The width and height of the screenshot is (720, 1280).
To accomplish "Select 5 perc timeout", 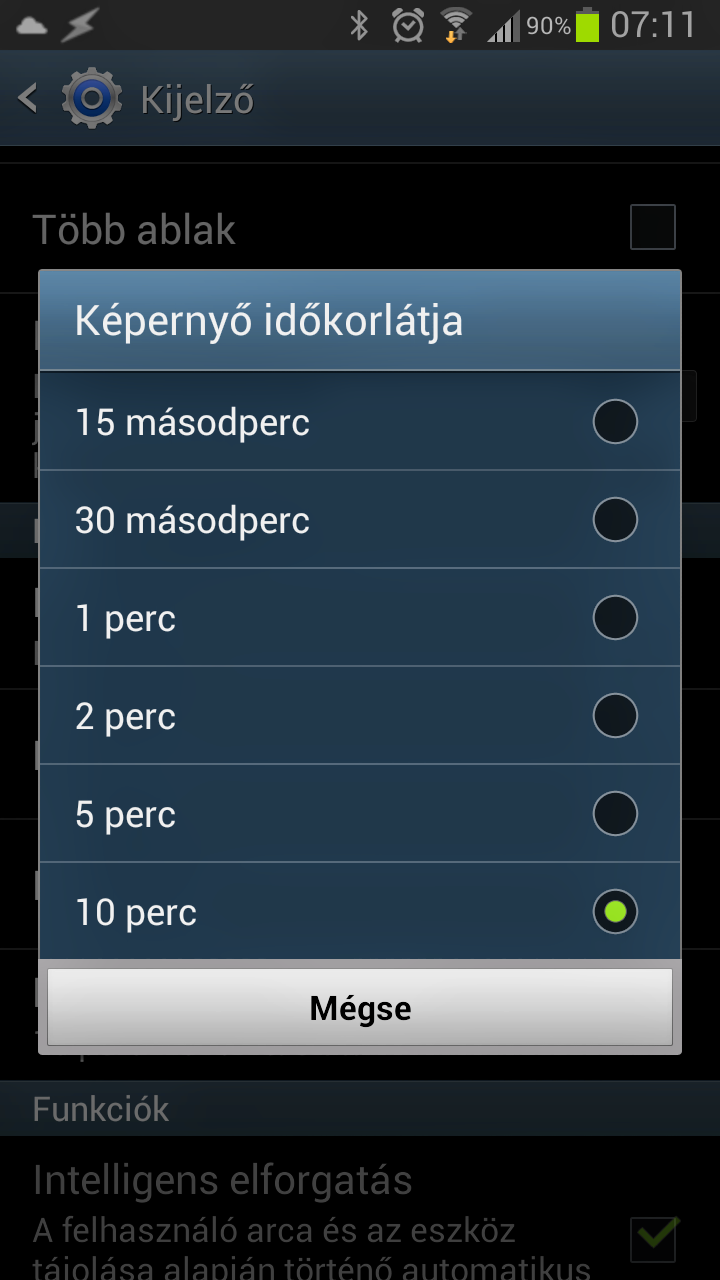I will tap(360, 813).
